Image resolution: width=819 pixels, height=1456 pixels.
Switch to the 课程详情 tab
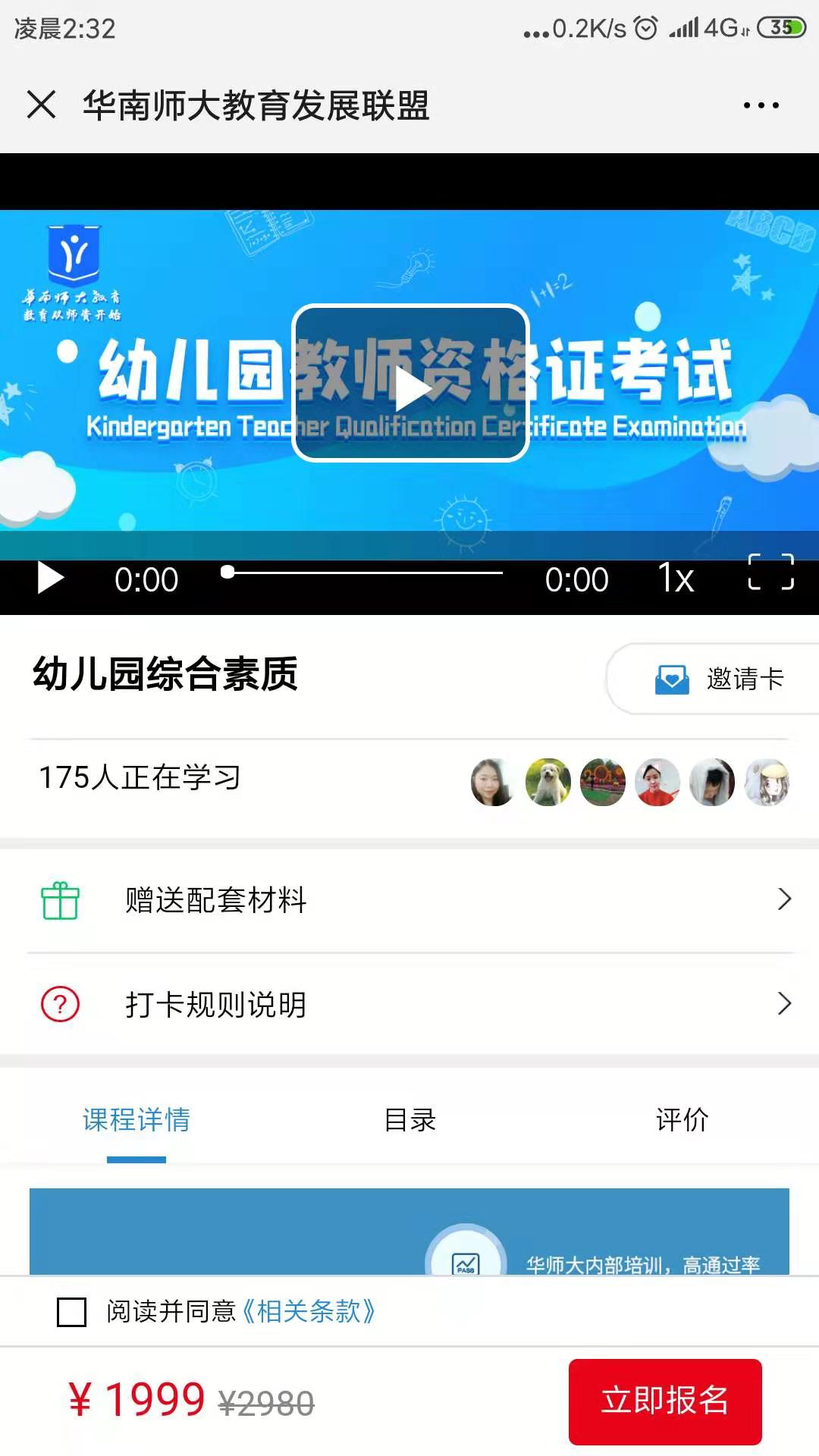click(x=136, y=1120)
